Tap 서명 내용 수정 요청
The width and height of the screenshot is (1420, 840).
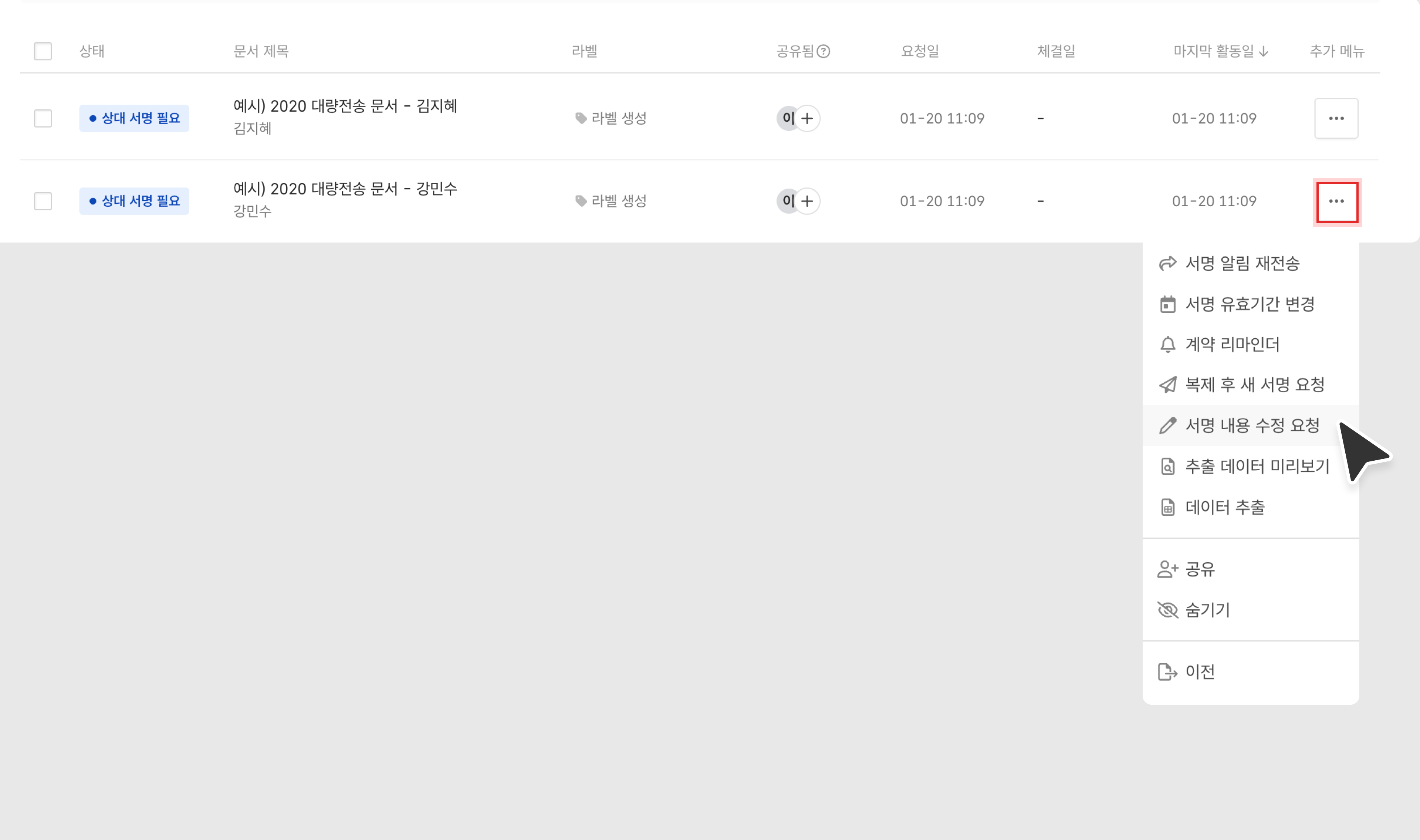coord(1251,426)
